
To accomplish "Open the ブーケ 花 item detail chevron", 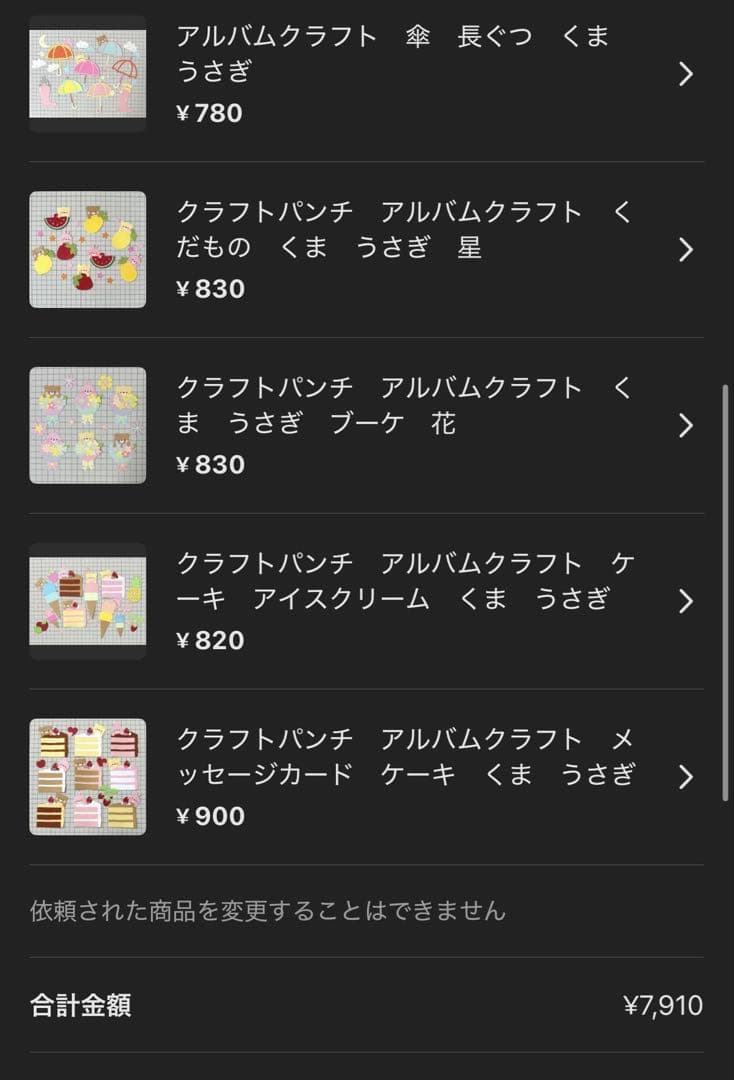I will click(x=686, y=425).
